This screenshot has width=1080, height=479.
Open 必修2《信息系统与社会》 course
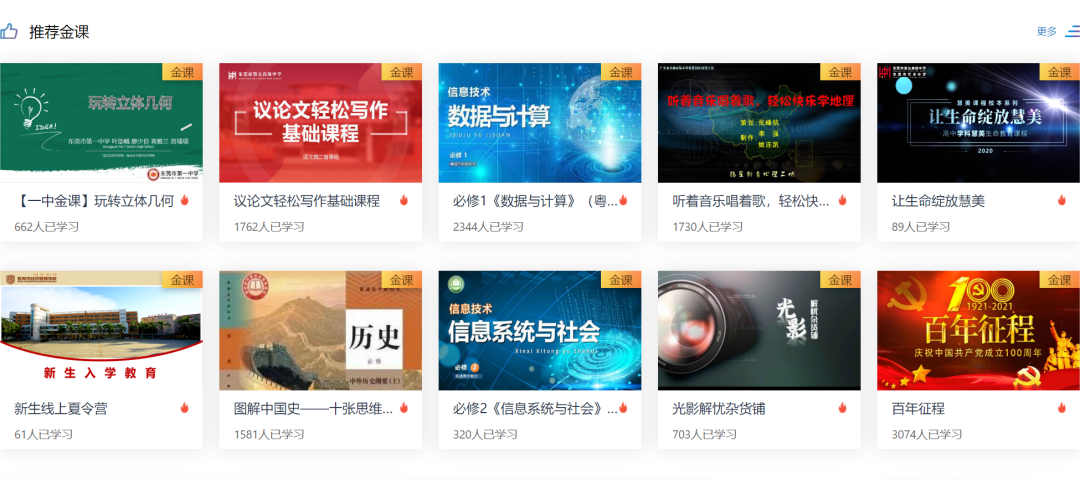[540, 330]
